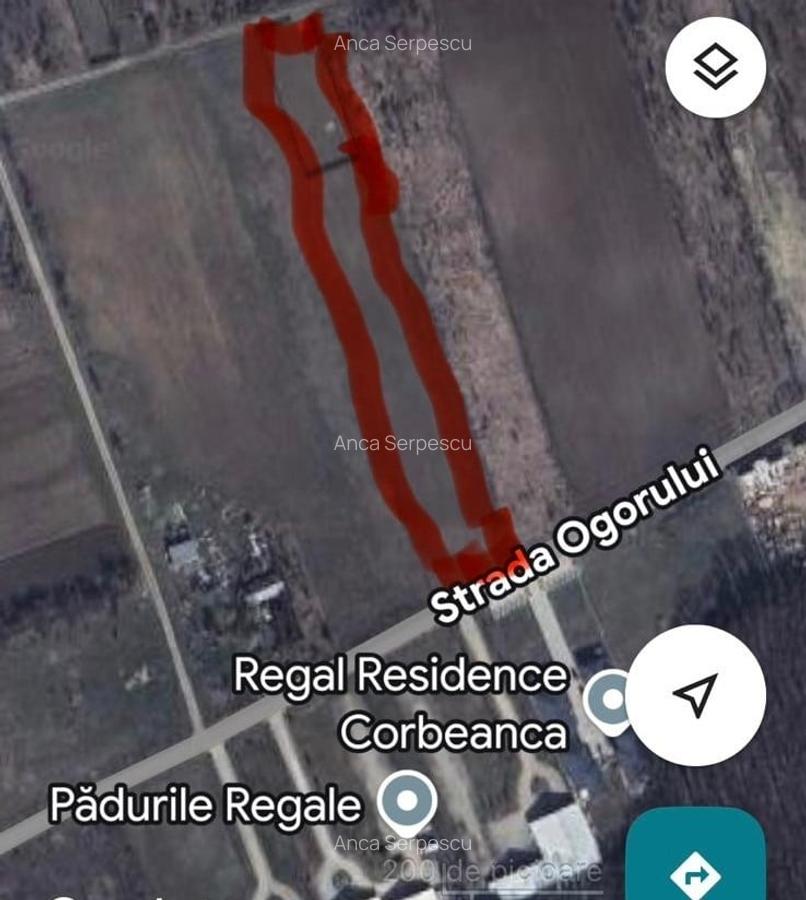Open directions with the teal arrow button
Image resolution: width=806 pixels, height=900 pixels.
coord(696,868)
